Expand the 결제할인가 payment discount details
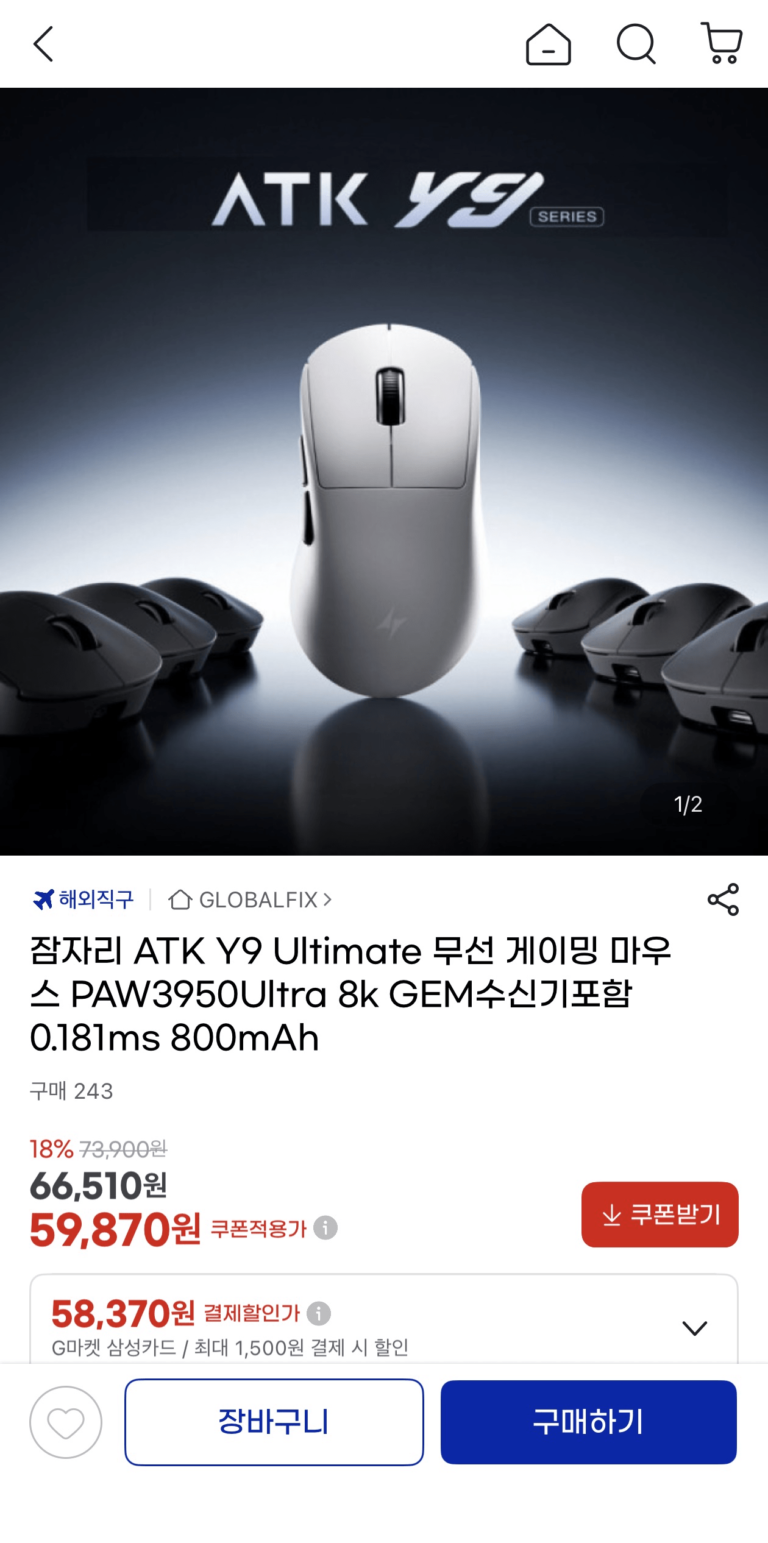 click(x=694, y=1328)
